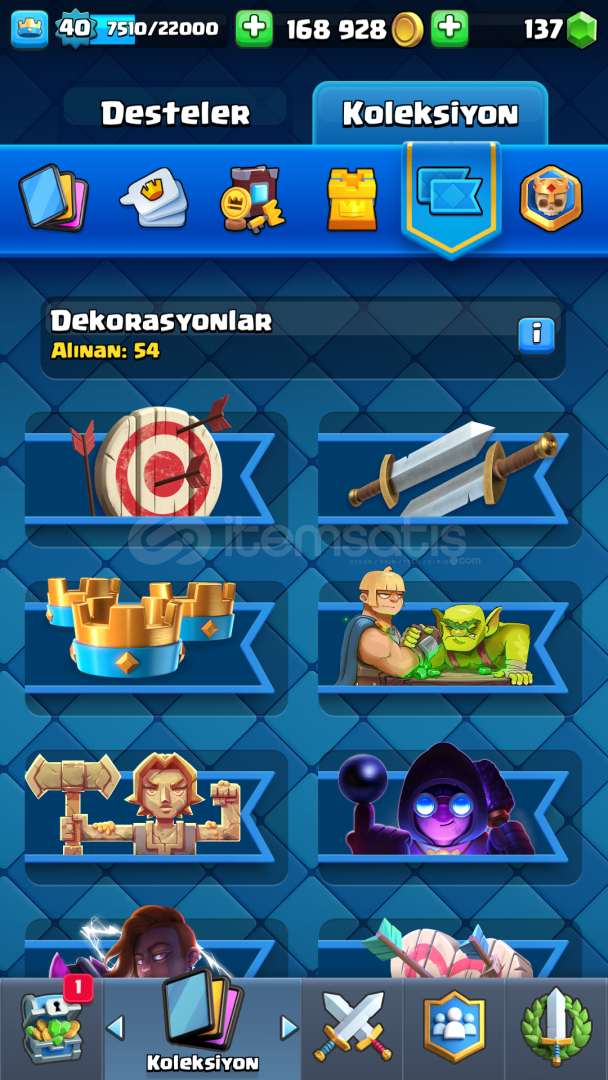Screen dimensions: 608x1080
Task: Open the emotes category with speech bubble
Action: [153, 198]
